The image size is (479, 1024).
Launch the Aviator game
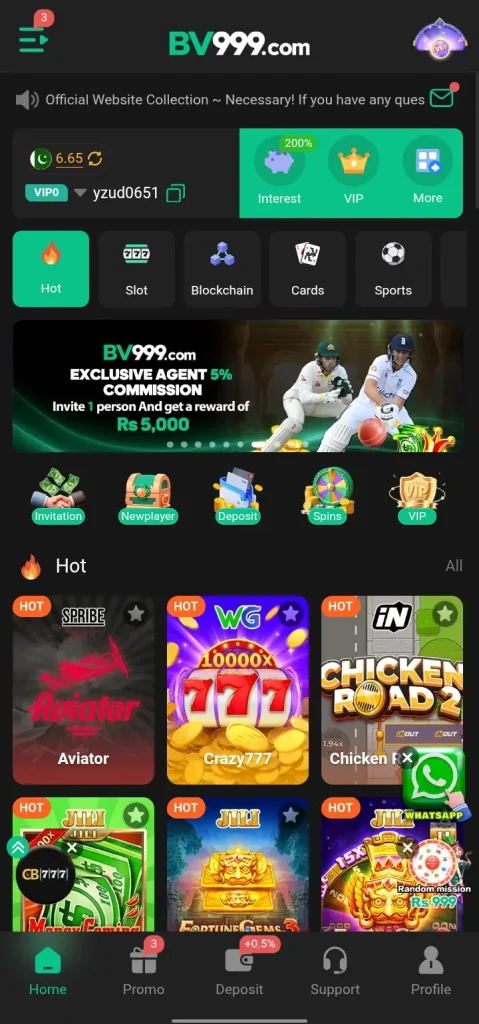[84, 690]
